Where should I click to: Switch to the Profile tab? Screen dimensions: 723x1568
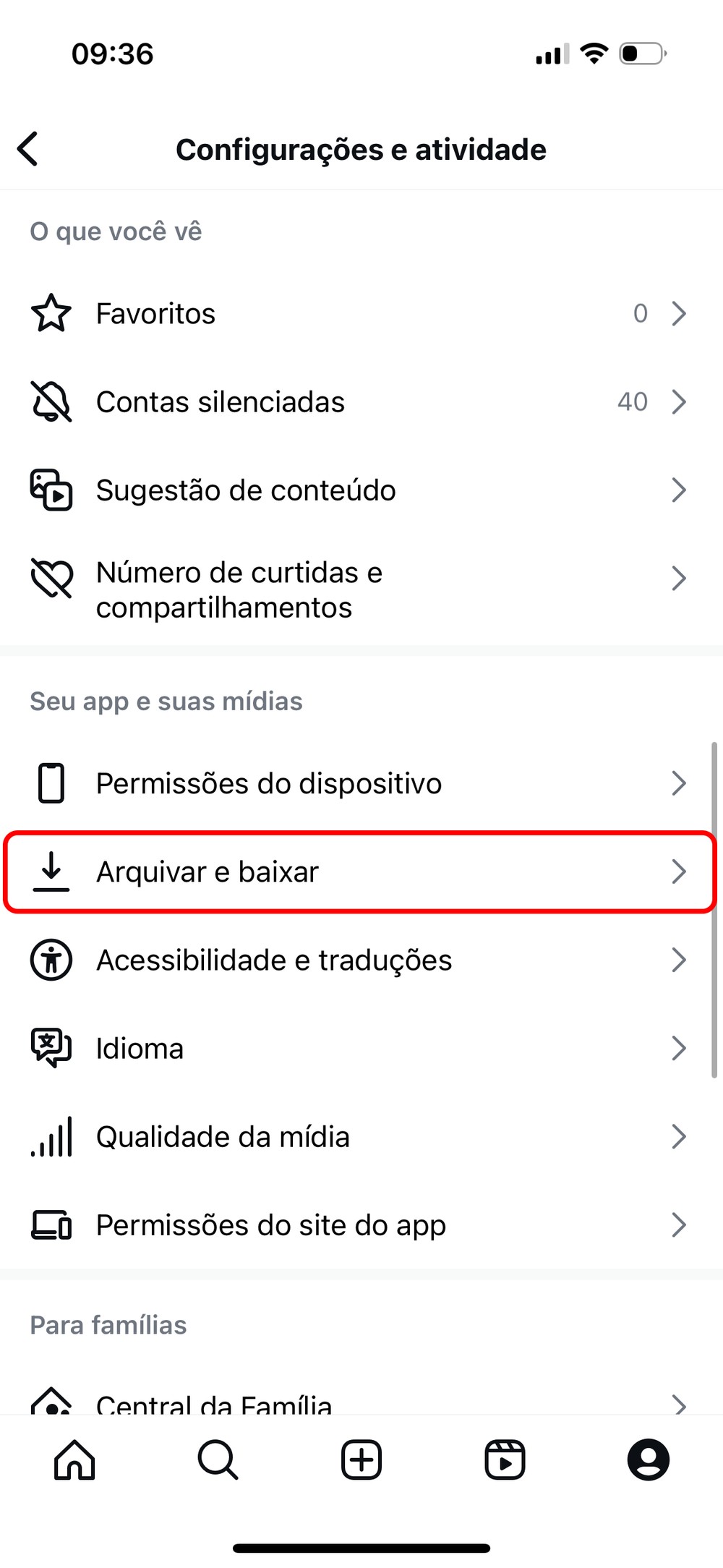[648, 1460]
